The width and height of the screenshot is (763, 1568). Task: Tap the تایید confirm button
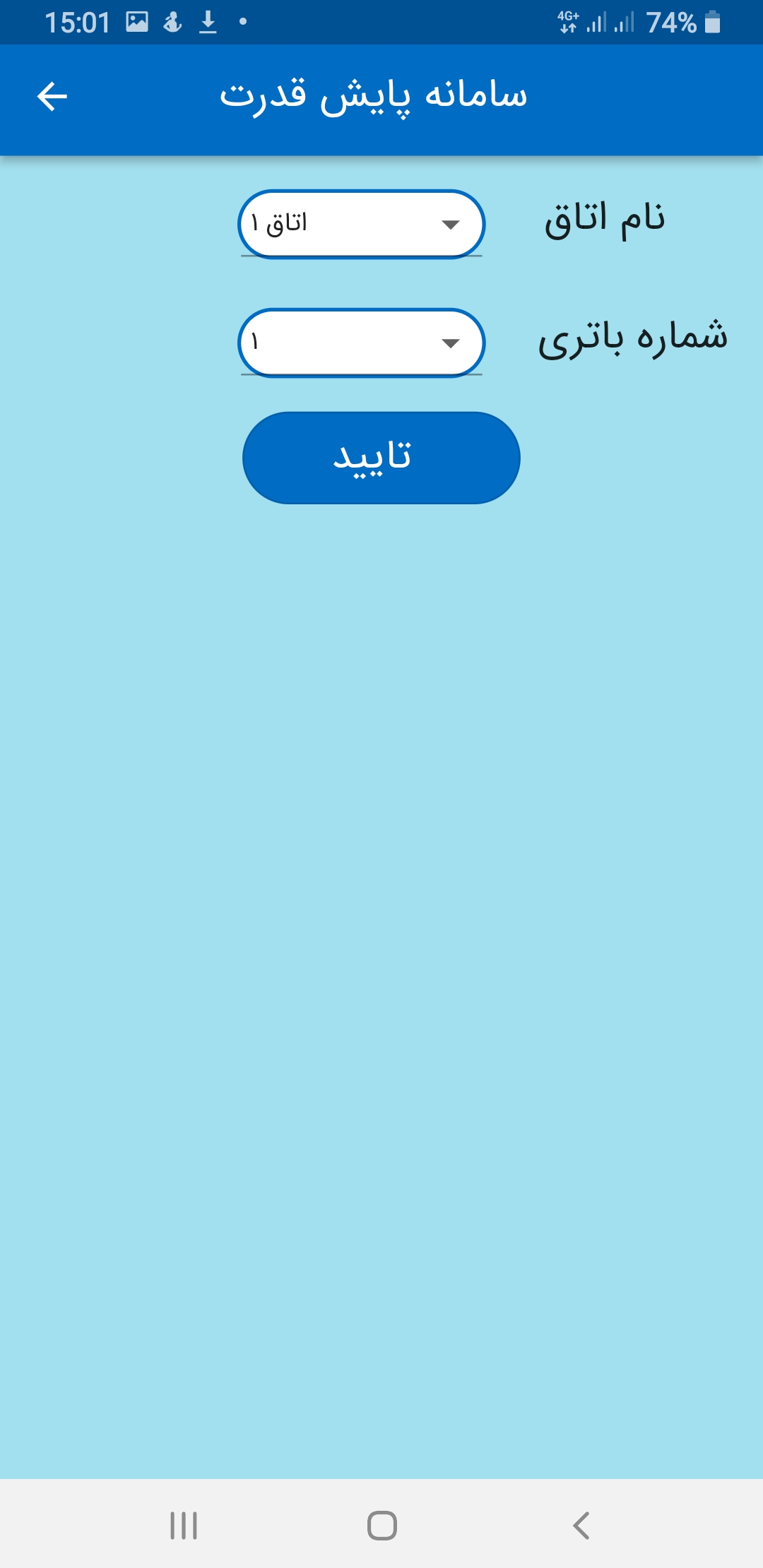pos(381,458)
